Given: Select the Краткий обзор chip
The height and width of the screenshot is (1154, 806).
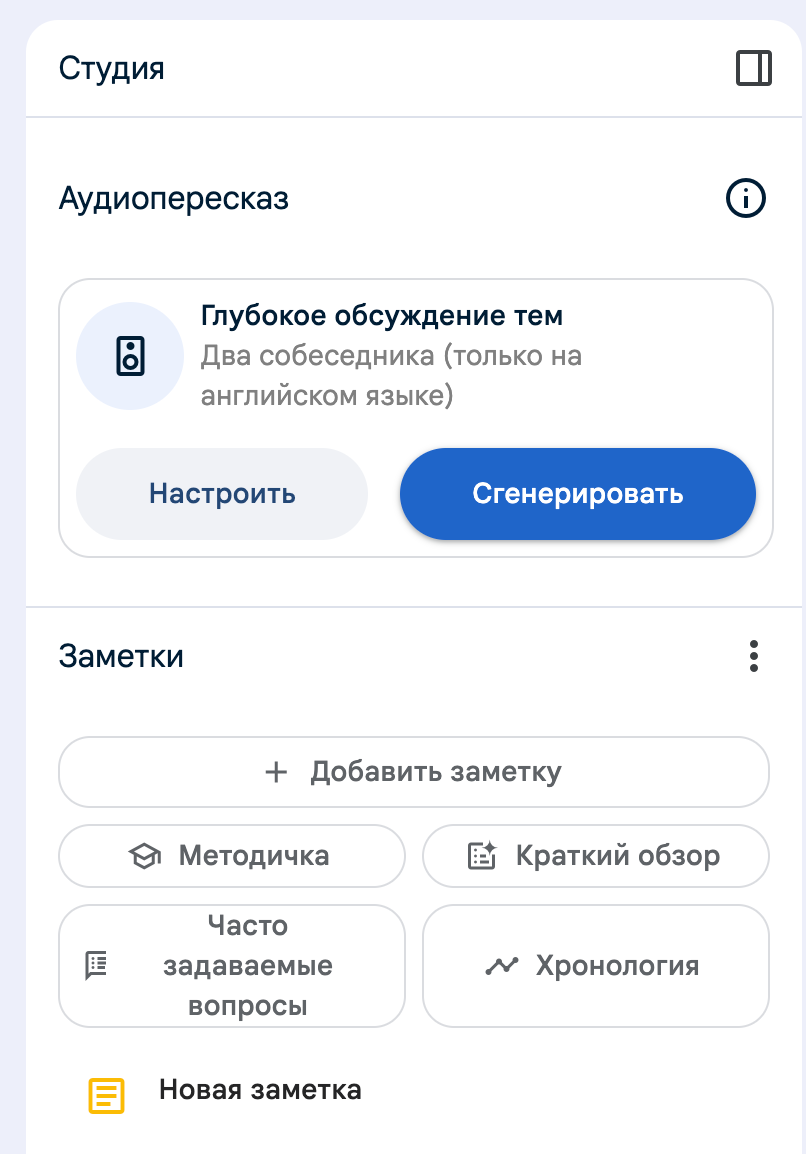Looking at the screenshot, I should pos(596,856).
